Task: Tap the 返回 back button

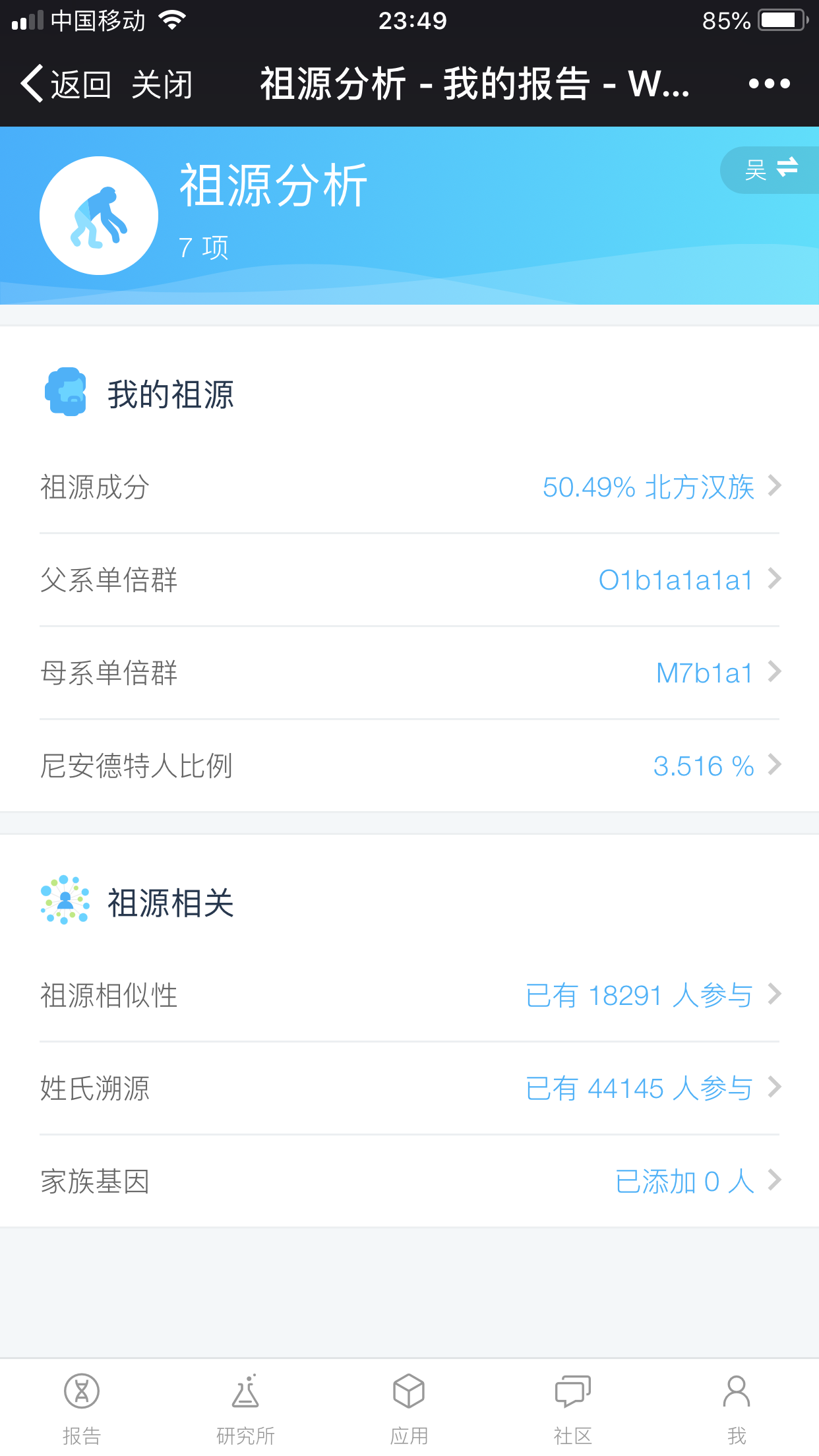Action: [65, 84]
